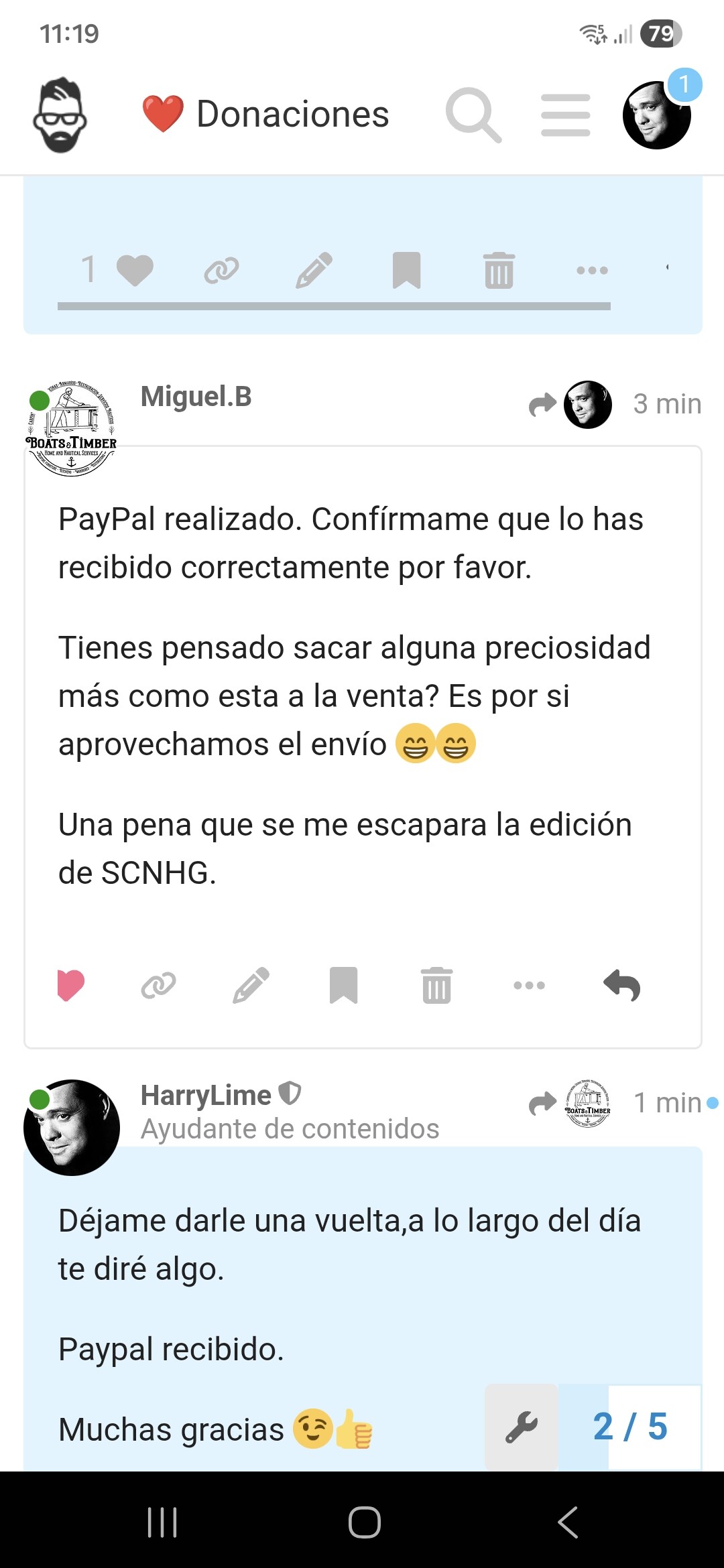Copy link to Miguel.B's post
Viewport: 724px width, 1568px height.
tap(158, 985)
